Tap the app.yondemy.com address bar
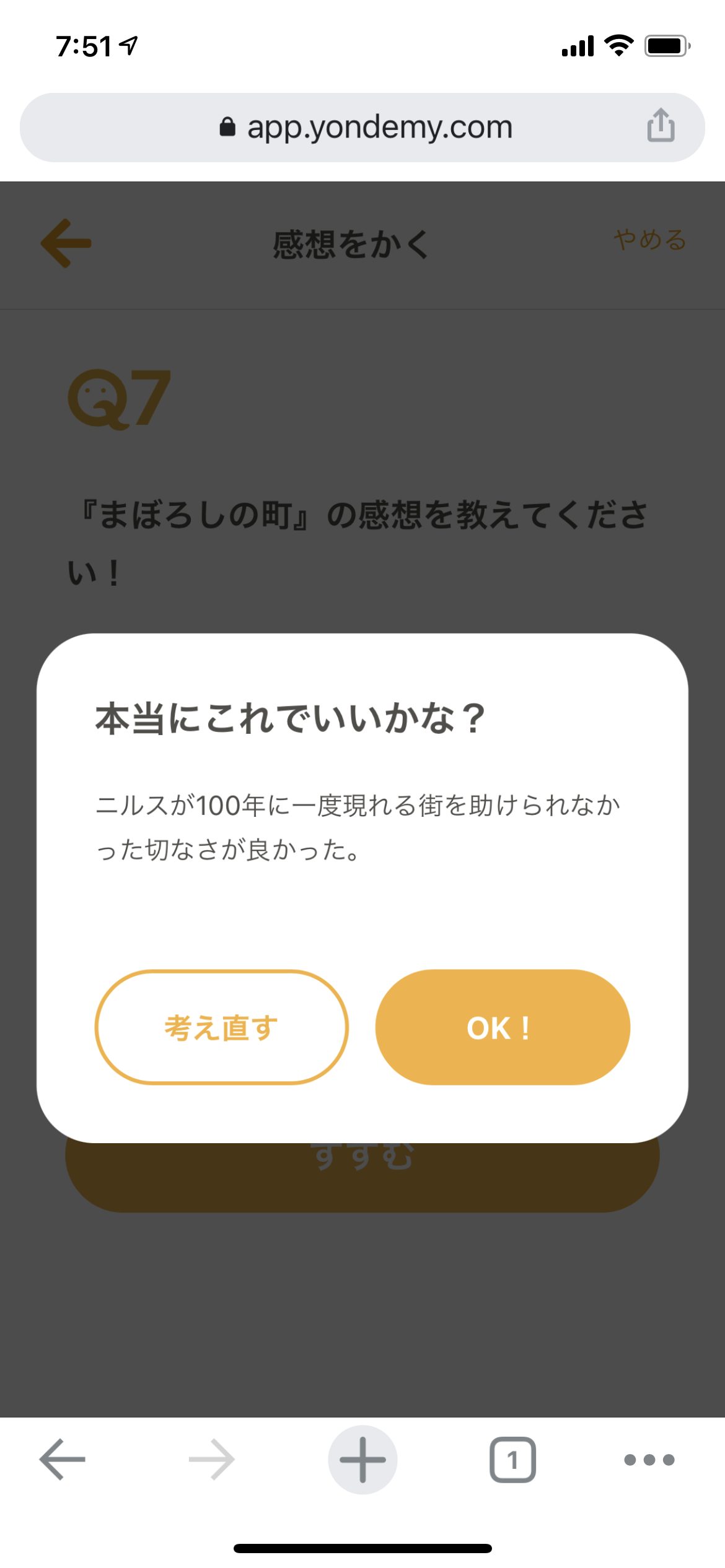 click(x=366, y=128)
